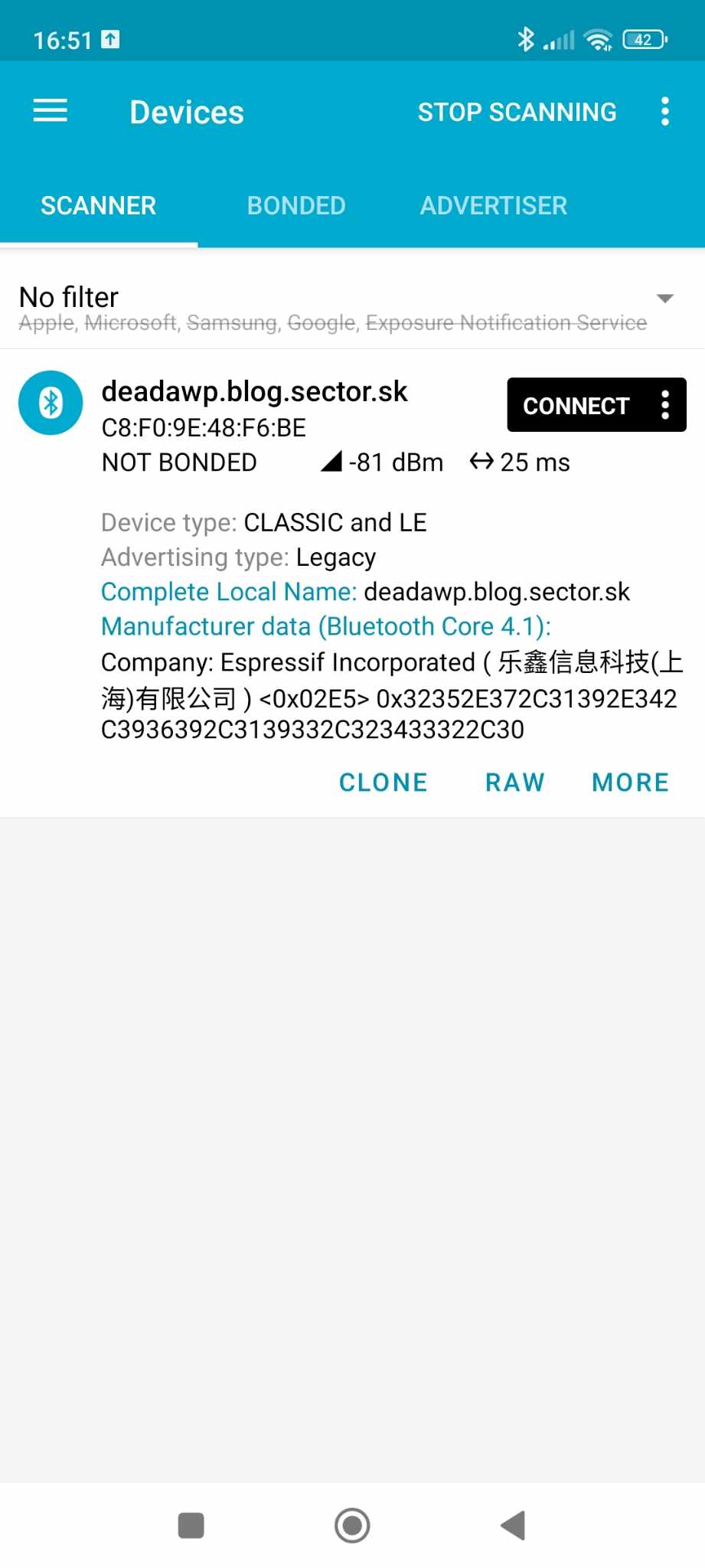Clone the device's advertising data
Screen dimensions: 705x1568
click(384, 782)
